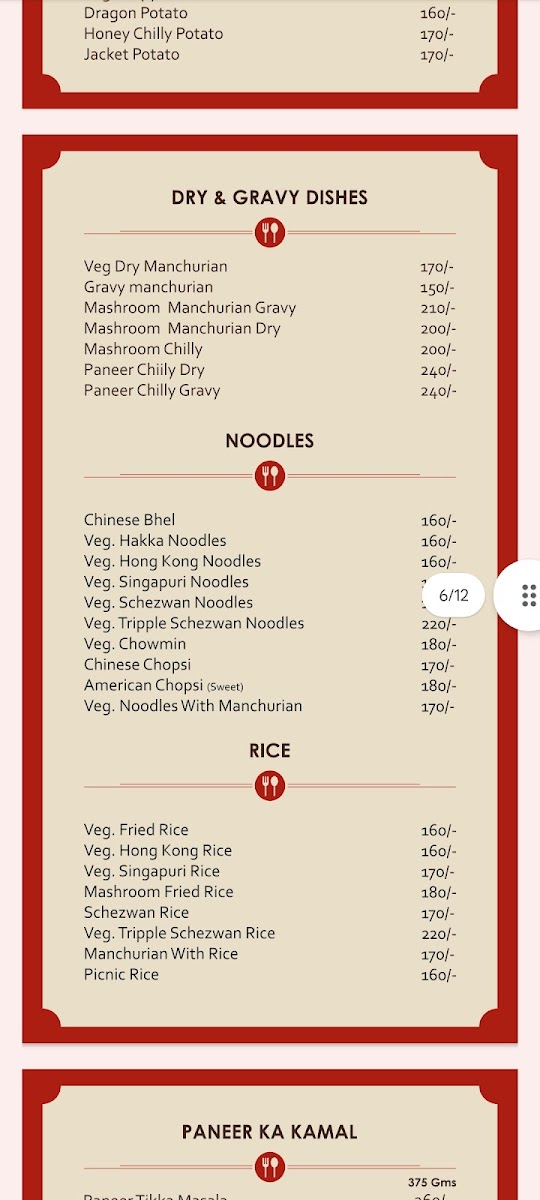This screenshot has width=540, height=1200.
Task: Open the menu pages grid view
Action: click(528, 596)
